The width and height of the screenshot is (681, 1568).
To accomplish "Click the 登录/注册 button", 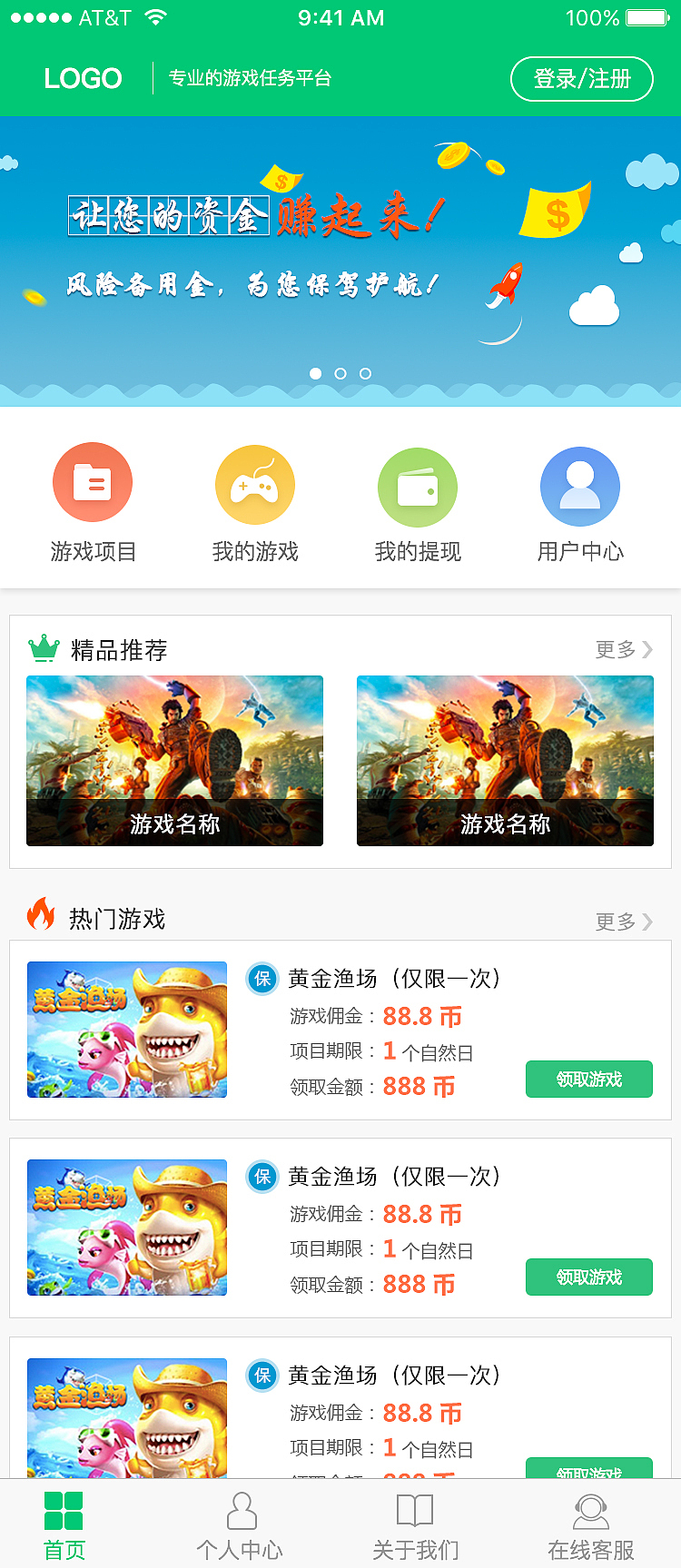I will tap(581, 79).
